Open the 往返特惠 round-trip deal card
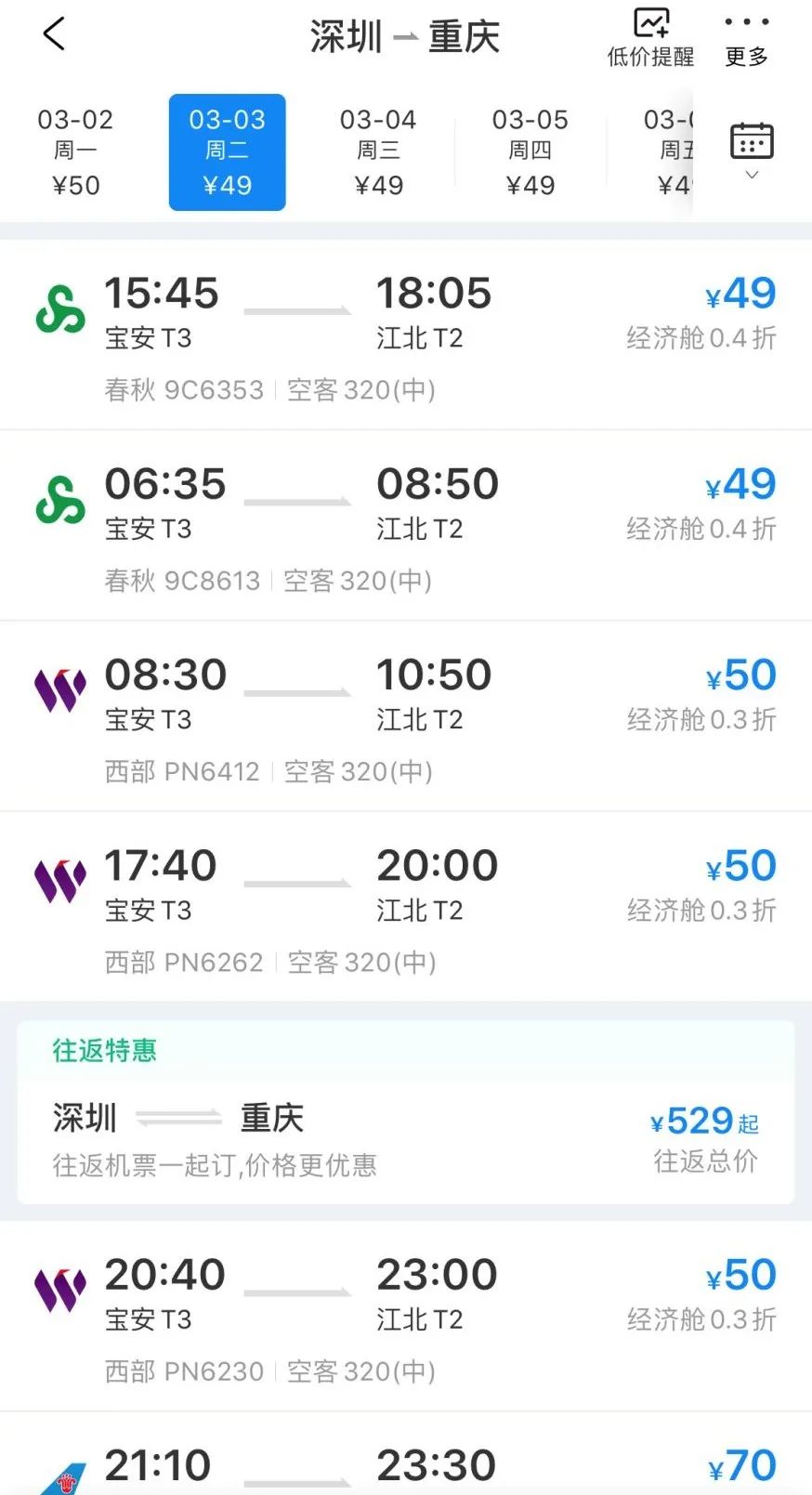 coord(406,1113)
